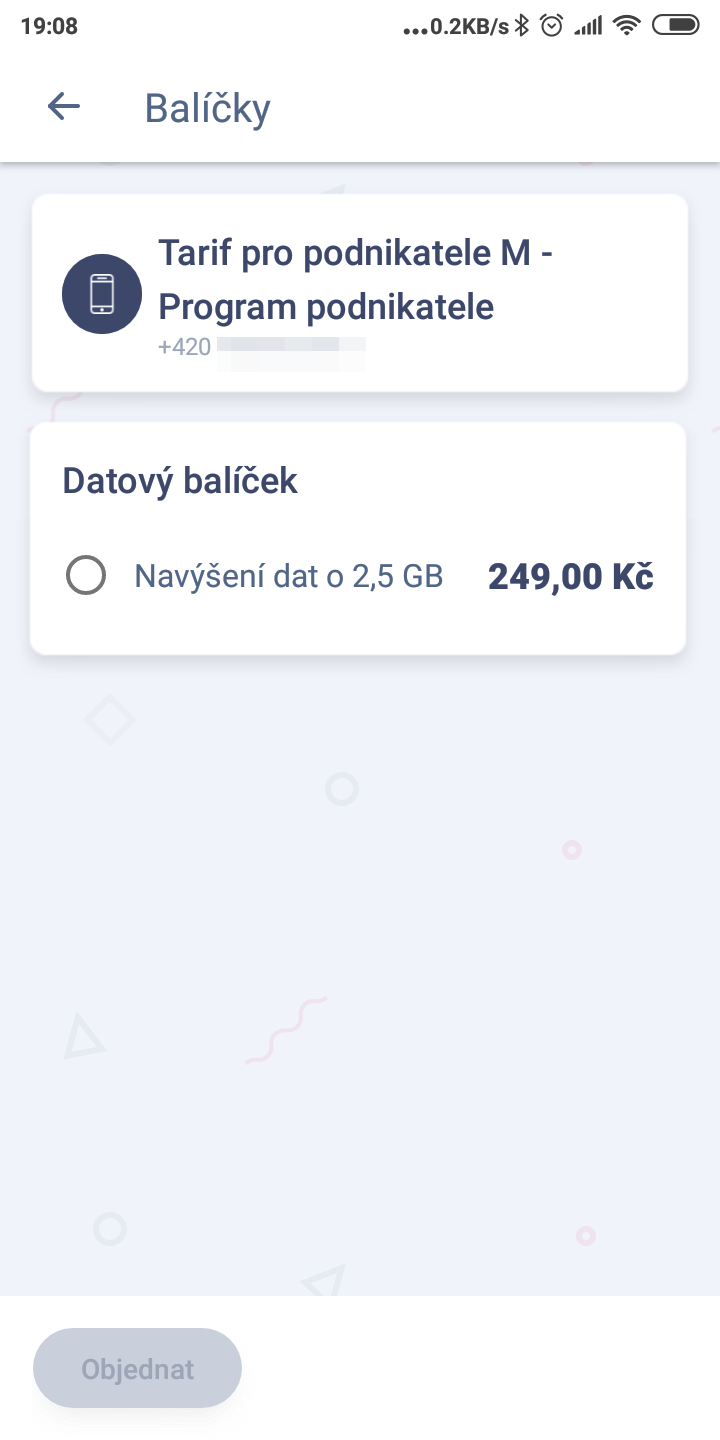Screen dimensions: 720x1440
Task: Select the Navýšení dat o 2,5 GB option
Action: tap(86, 576)
